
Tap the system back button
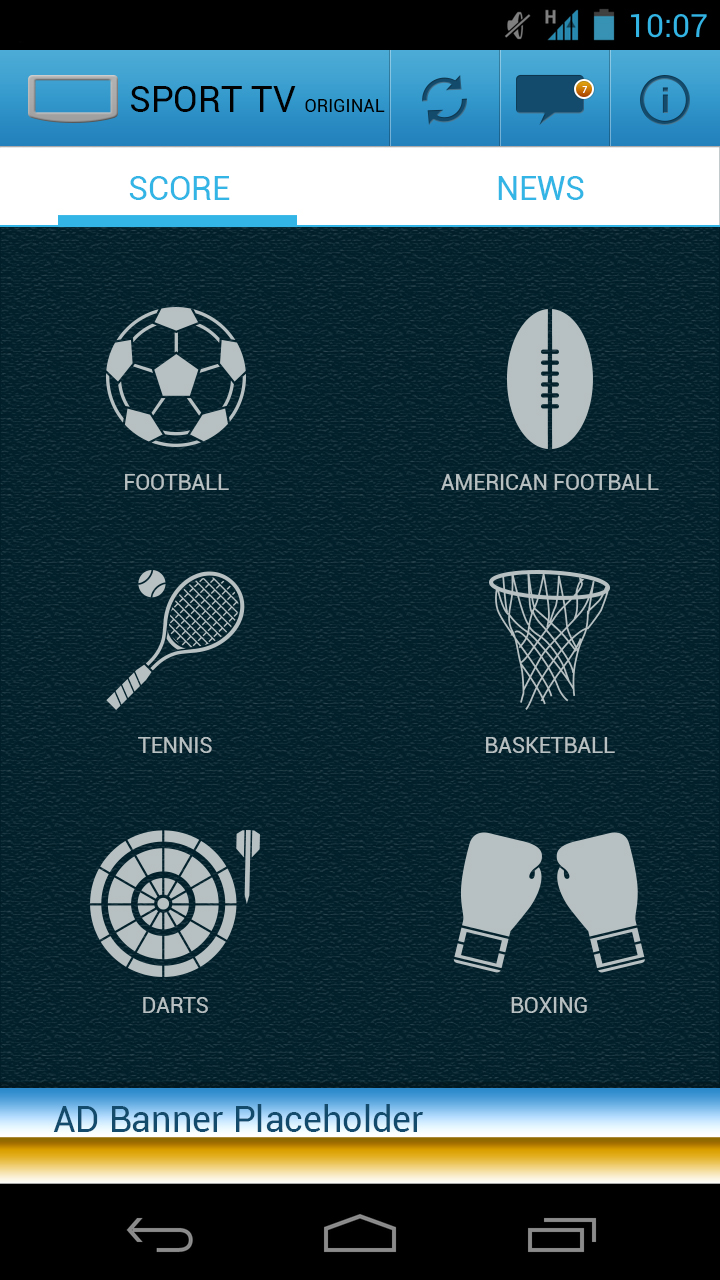point(160,1235)
